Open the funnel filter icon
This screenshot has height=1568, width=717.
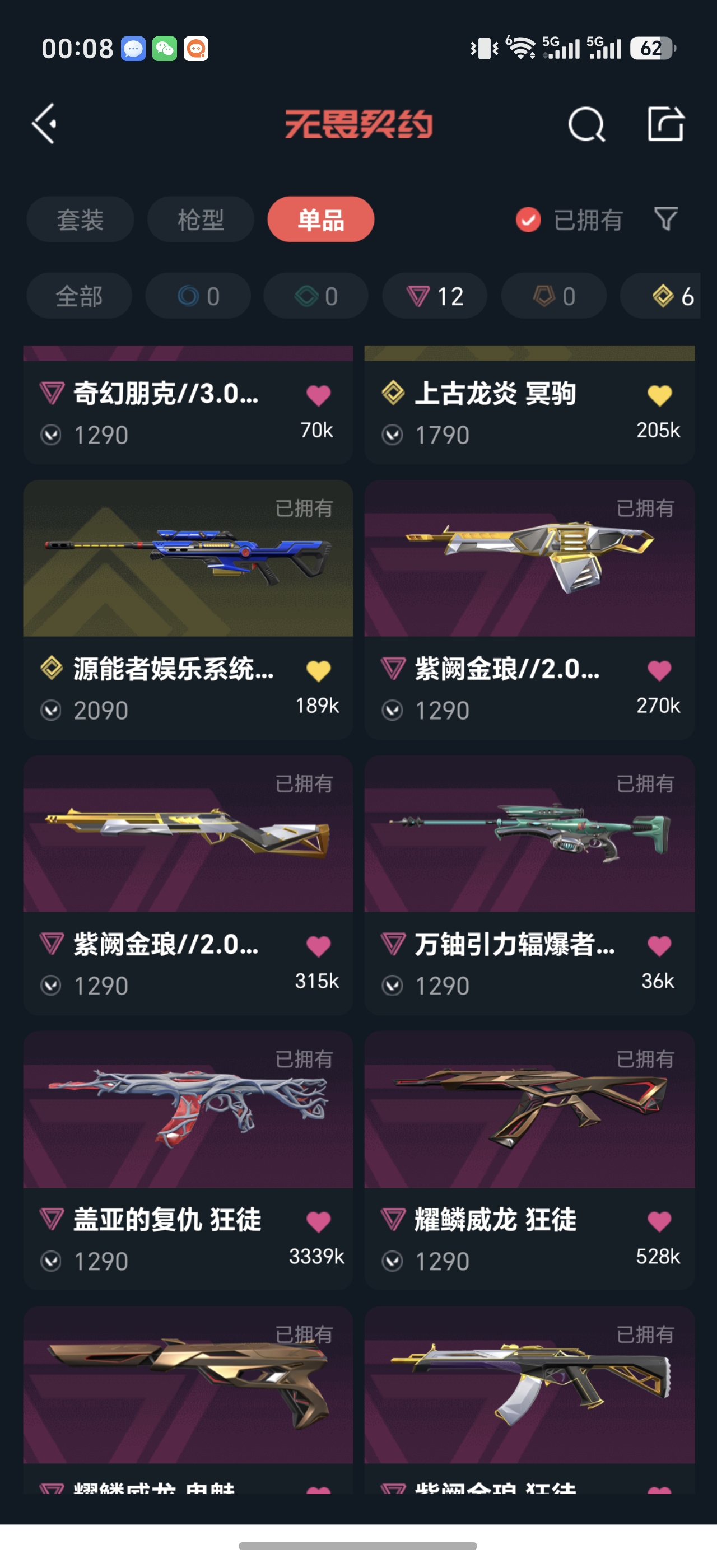pyautogui.click(x=665, y=219)
